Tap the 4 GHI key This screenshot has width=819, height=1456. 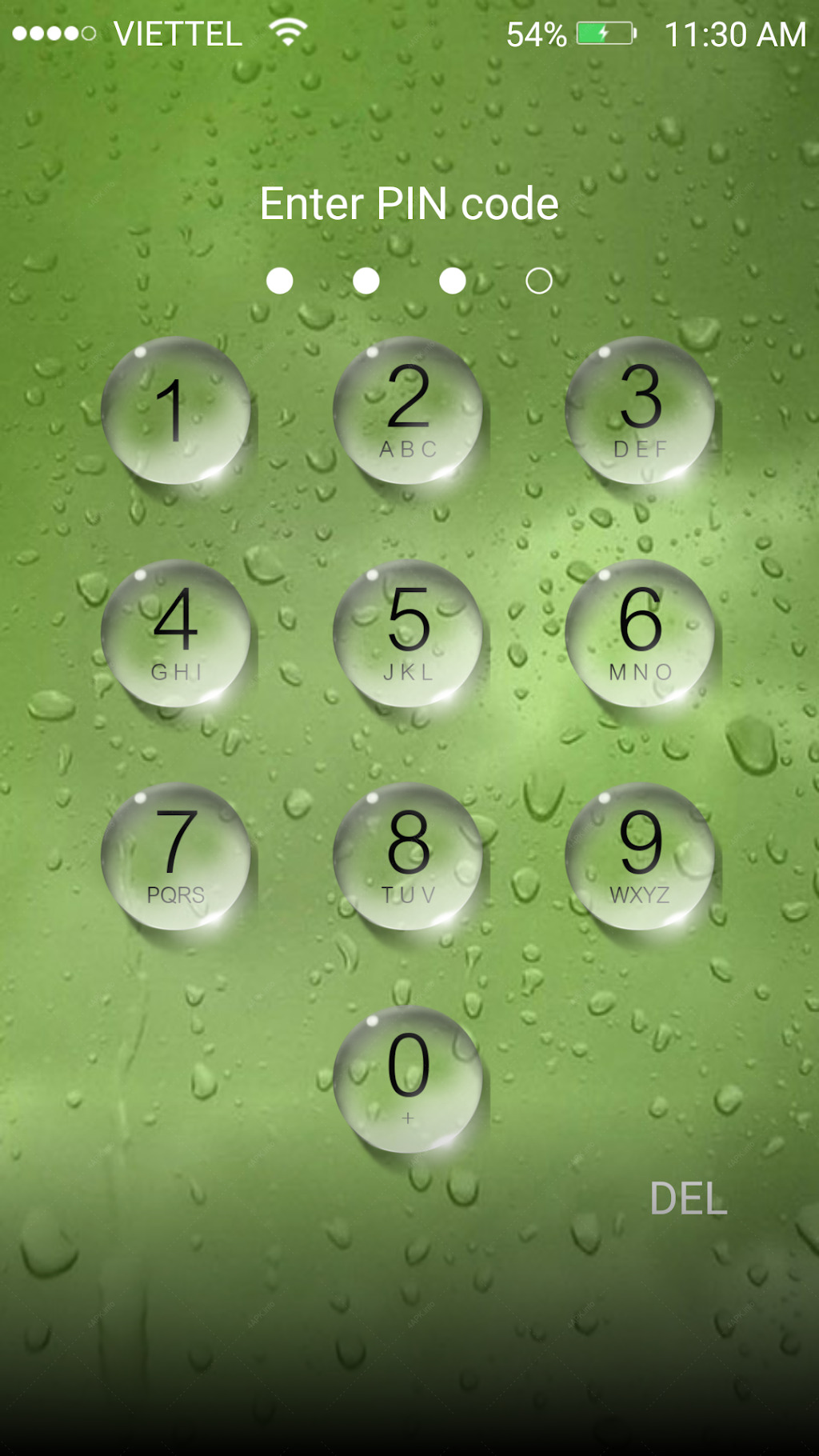pyautogui.click(x=175, y=634)
